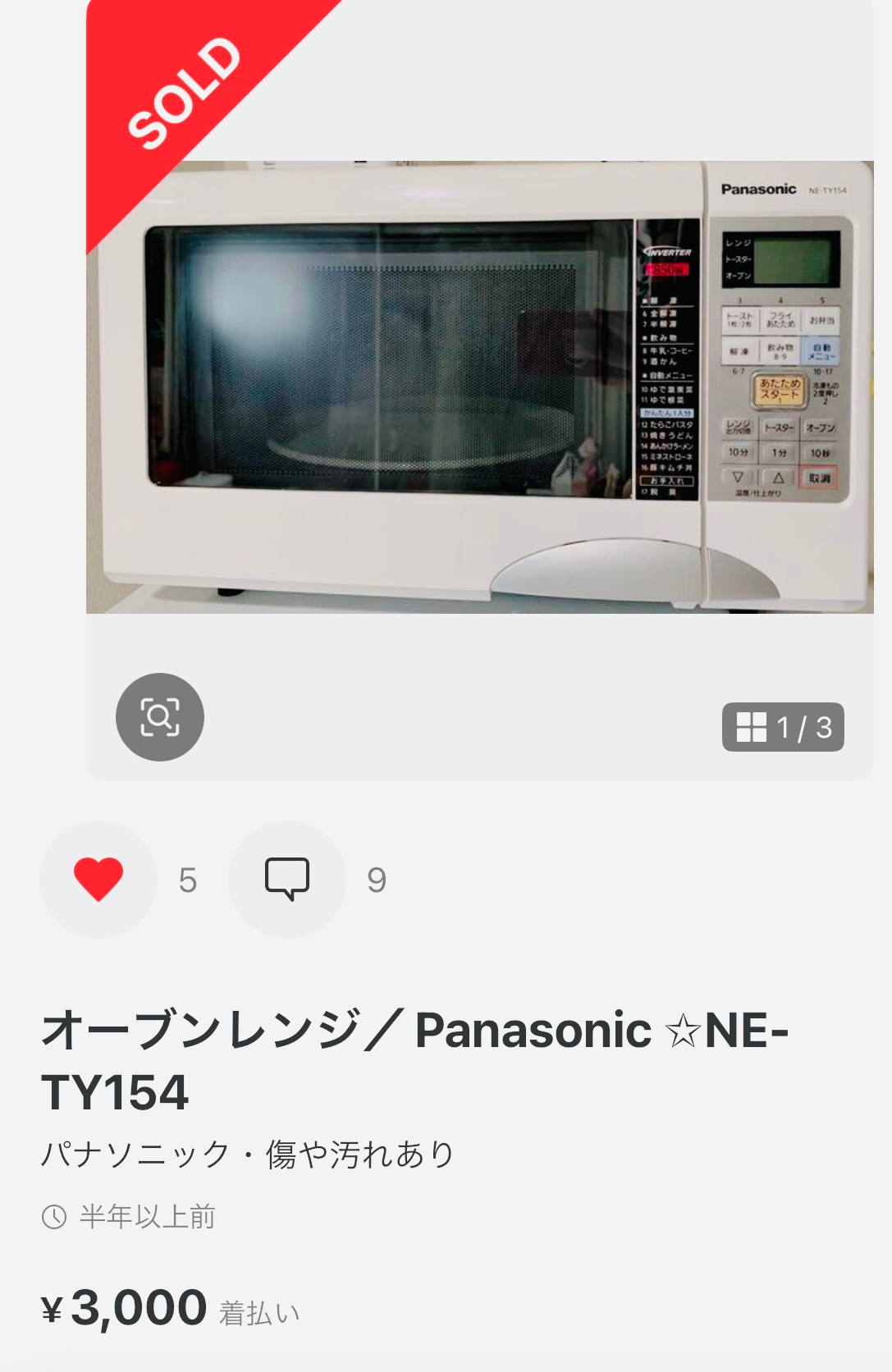The width and height of the screenshot is (892, 1372).
Task: Open the comments for this item
Action: coord(287,880)
